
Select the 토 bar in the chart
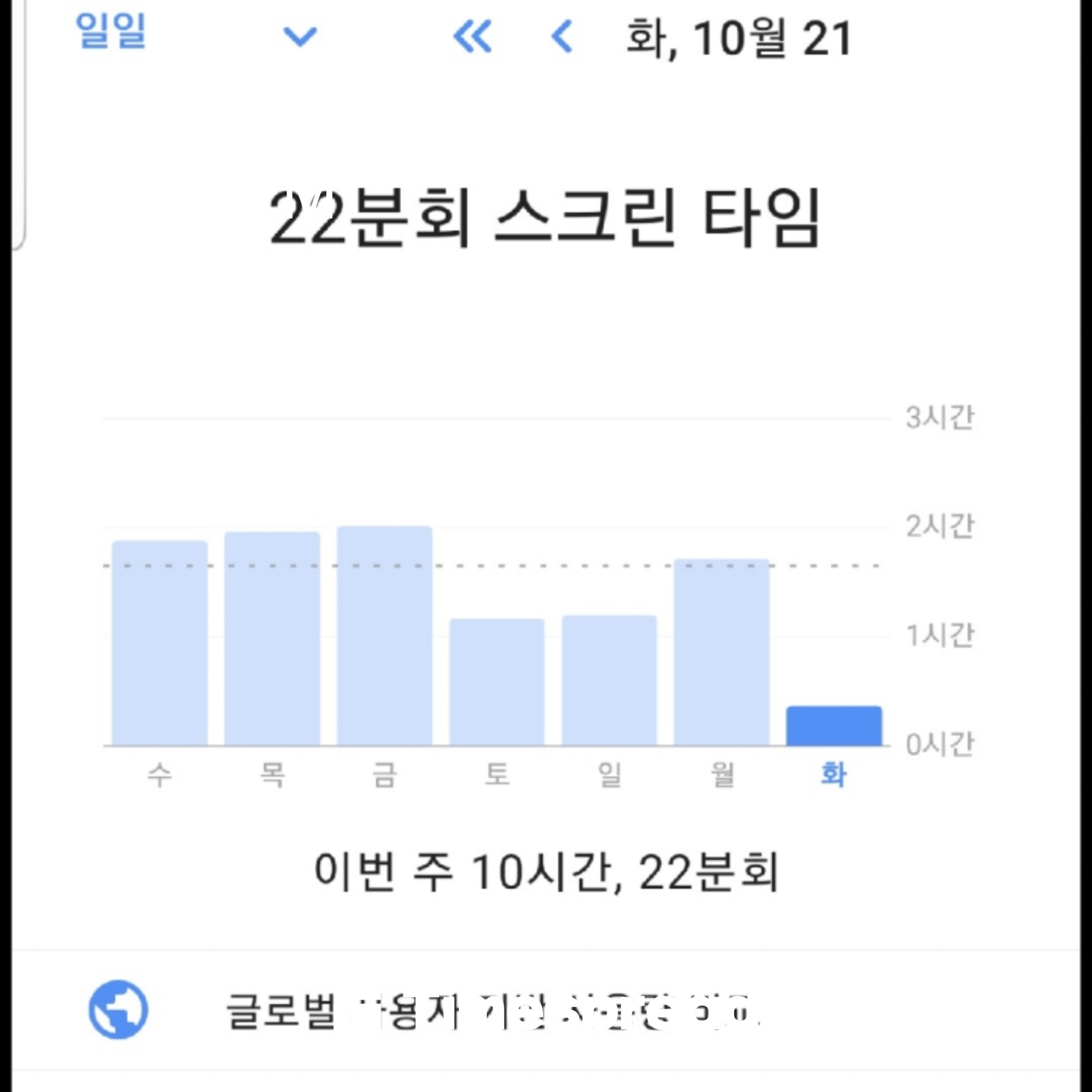[497, 682]
